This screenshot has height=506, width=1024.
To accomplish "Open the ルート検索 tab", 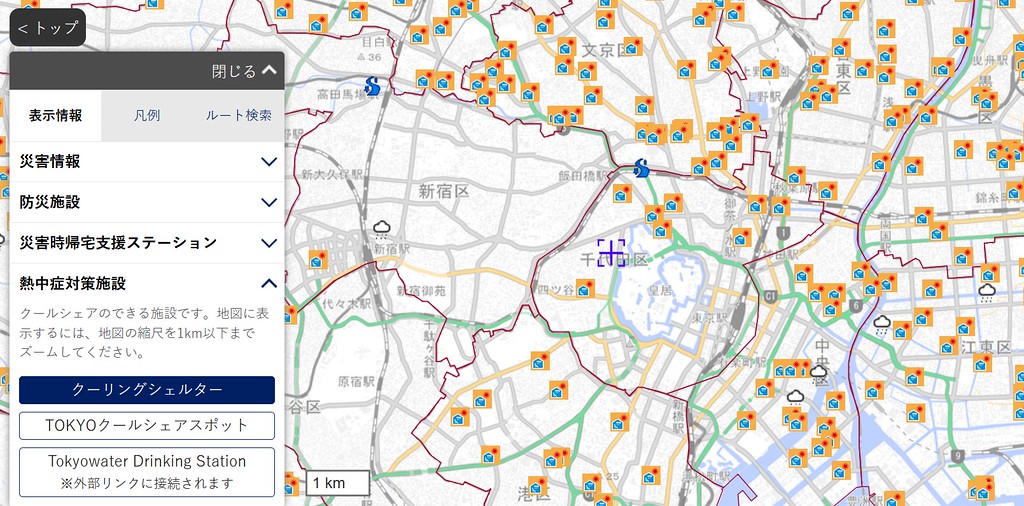I will [x=238, y=115].
